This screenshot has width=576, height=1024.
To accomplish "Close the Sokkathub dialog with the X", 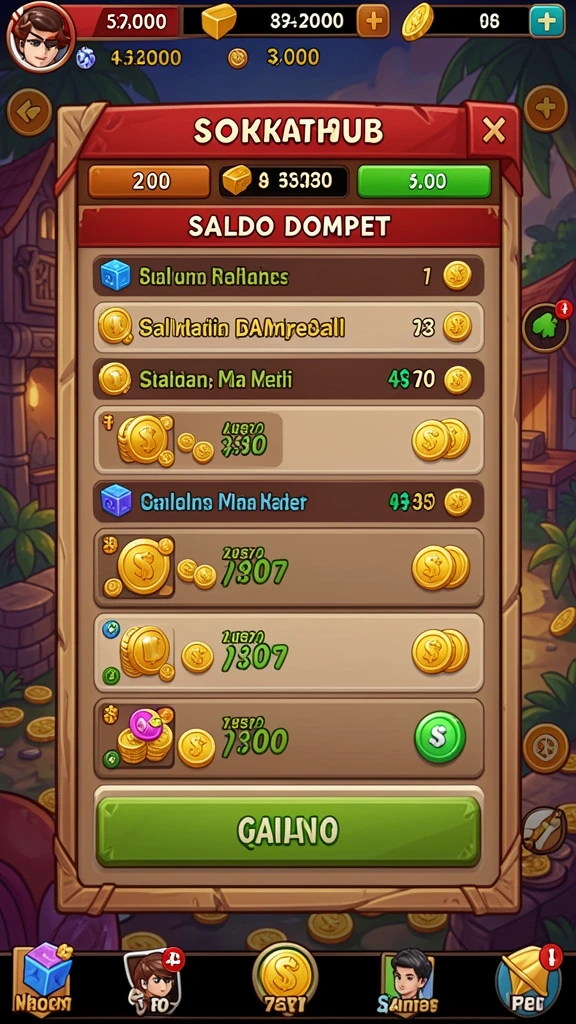I will (x=494, y=131).
